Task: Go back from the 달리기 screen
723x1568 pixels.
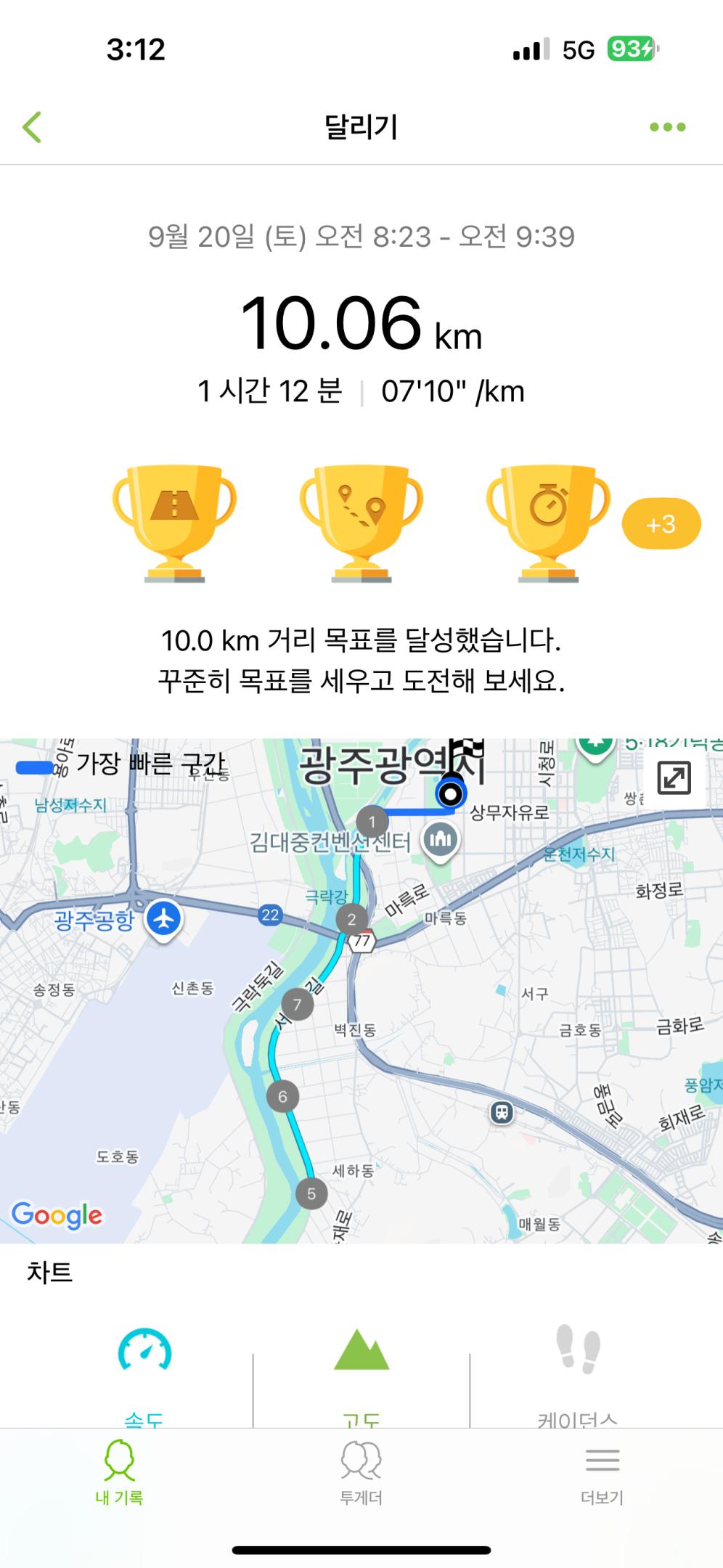Action: pyautogui.click(x=33, y=127)
